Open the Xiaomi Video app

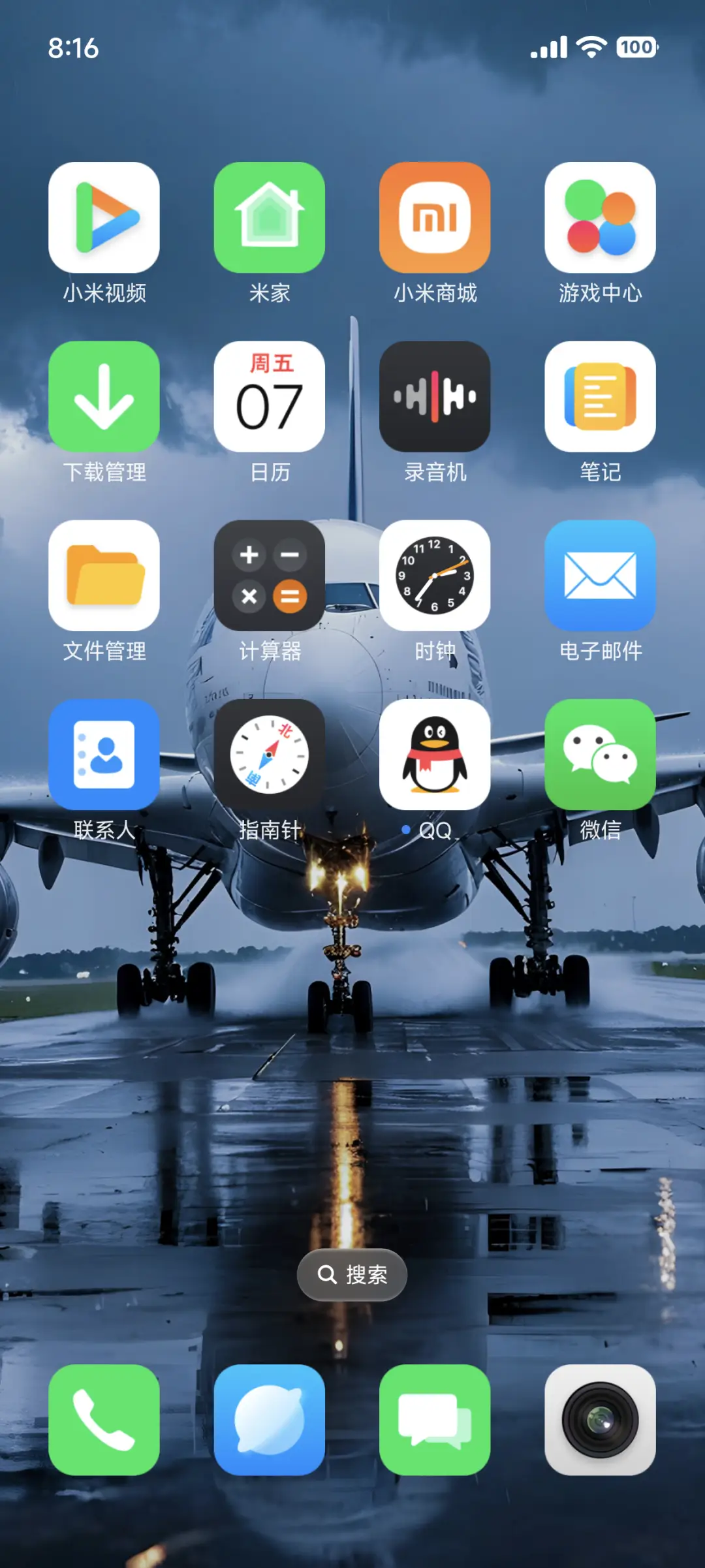[104, 219]
